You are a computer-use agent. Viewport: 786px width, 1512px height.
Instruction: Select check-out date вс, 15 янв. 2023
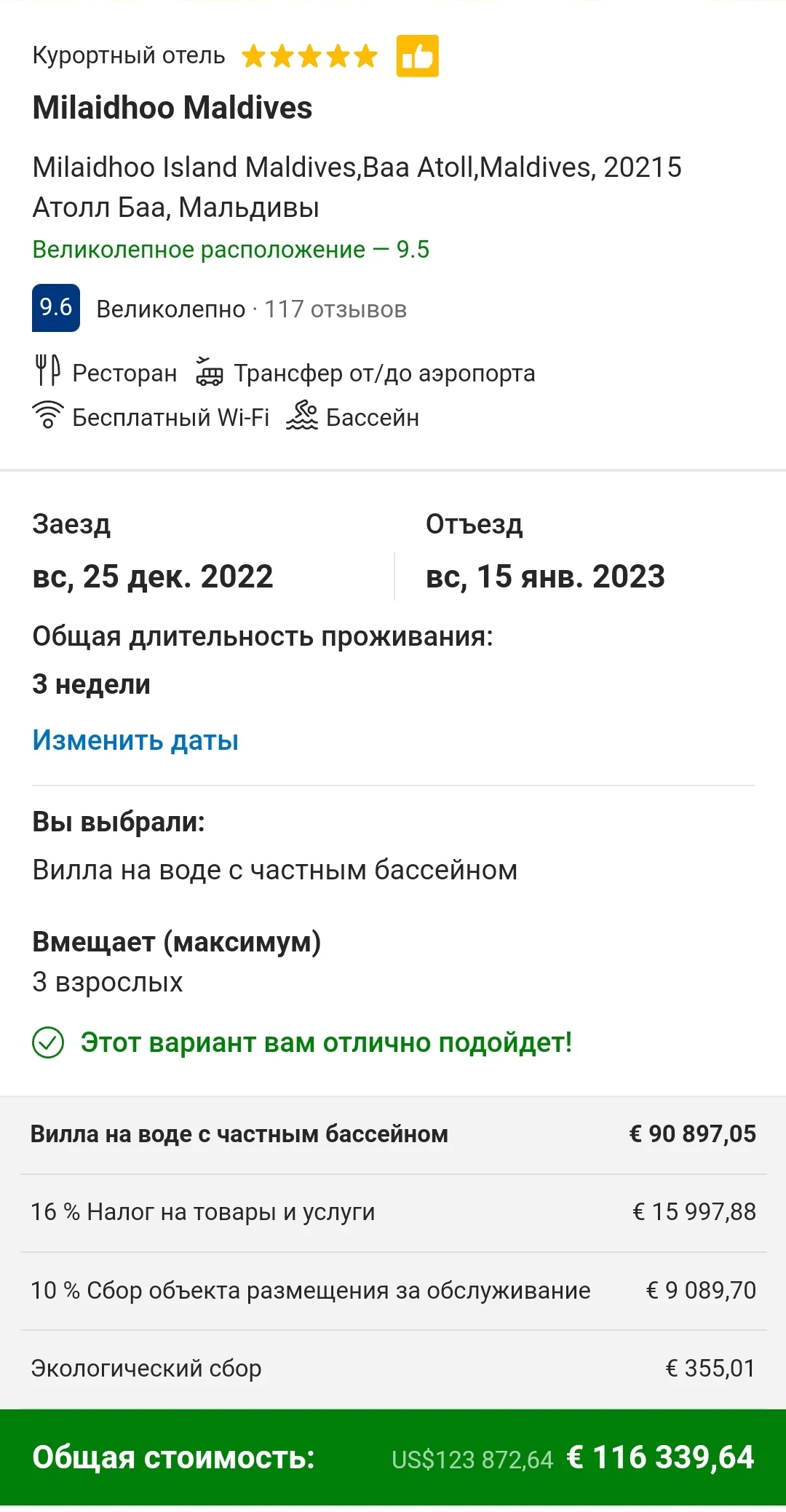point(544,576)
